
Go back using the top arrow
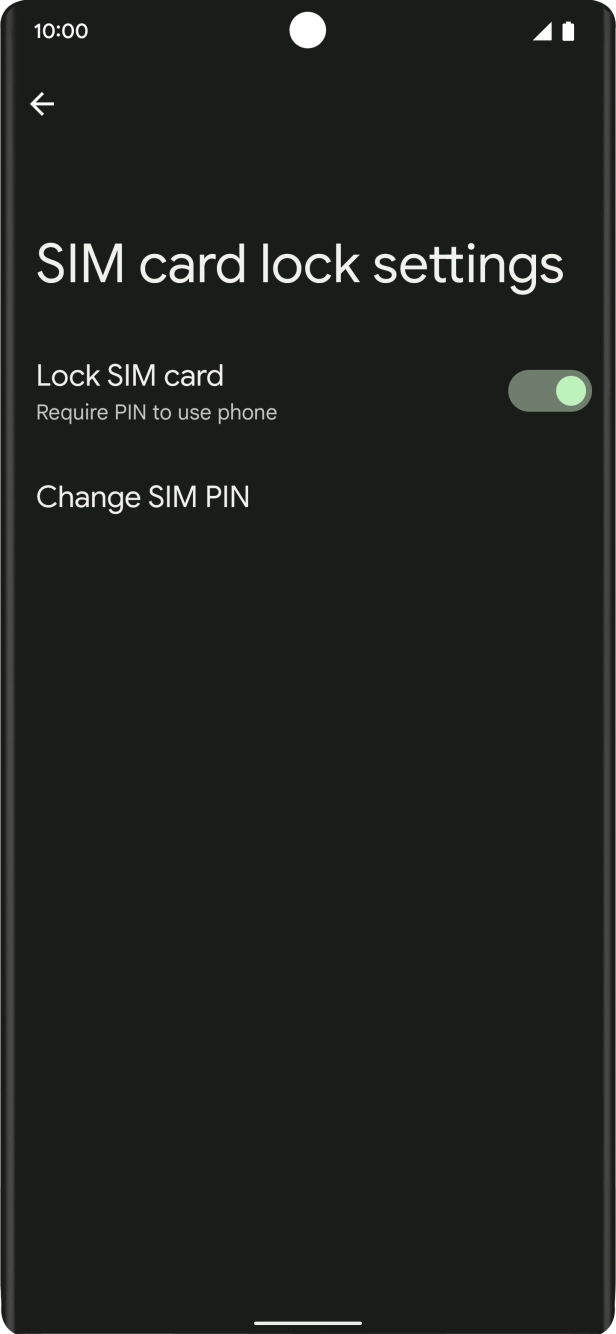point(42,104)
